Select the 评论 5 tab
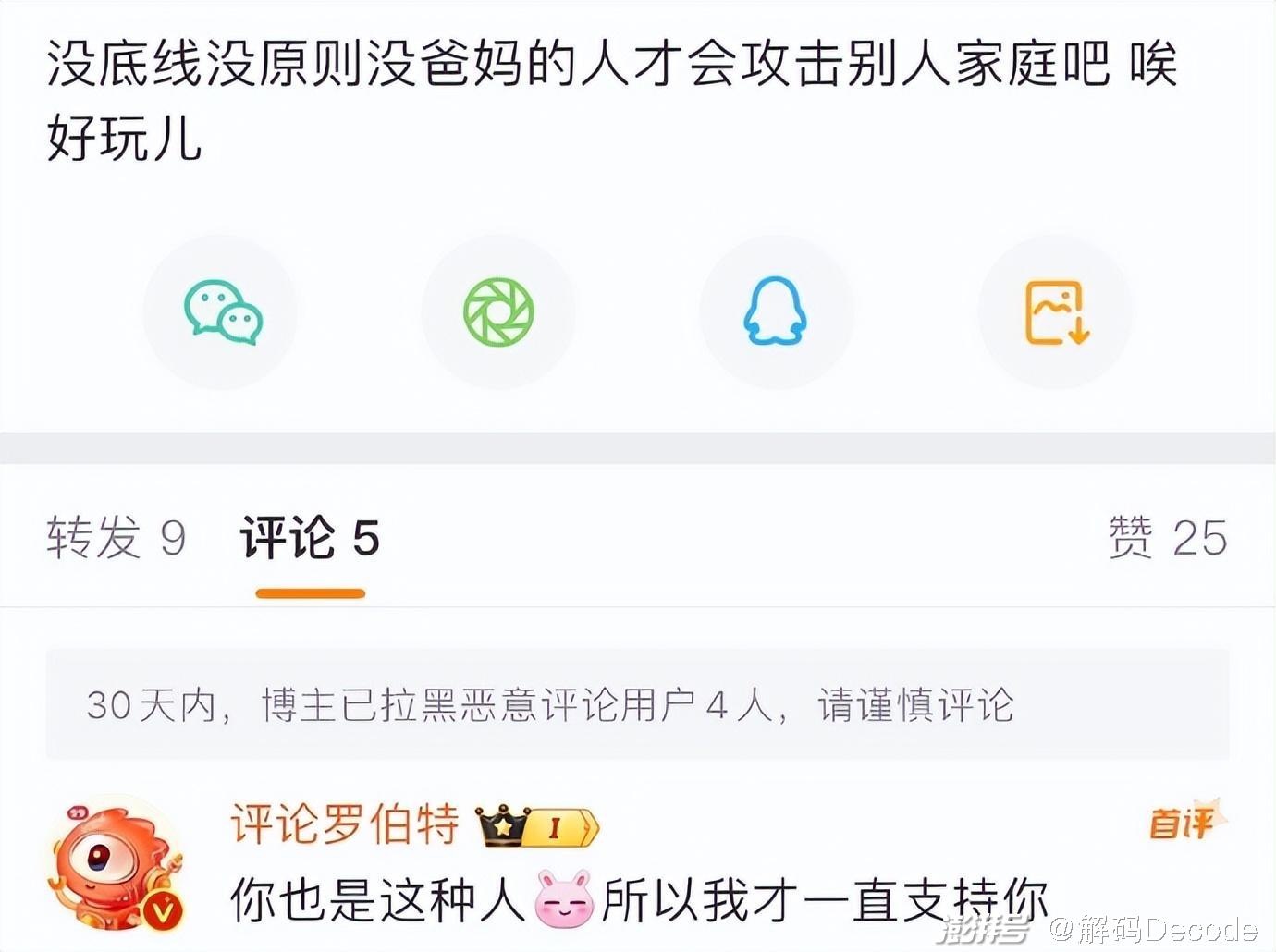 click(x=310, y=538)
